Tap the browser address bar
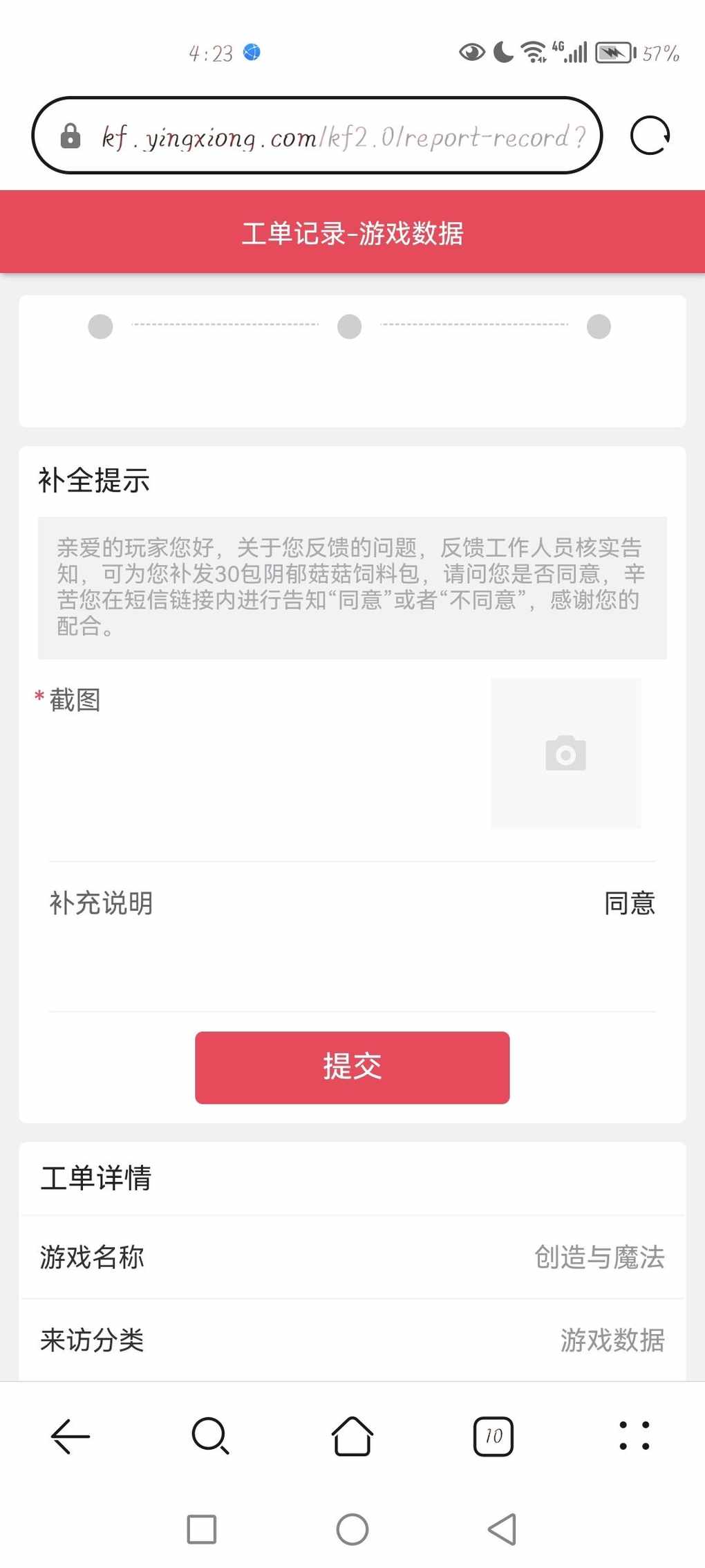Image resolution: width=705 pixels, height=1568 pixels. point(317,136)
